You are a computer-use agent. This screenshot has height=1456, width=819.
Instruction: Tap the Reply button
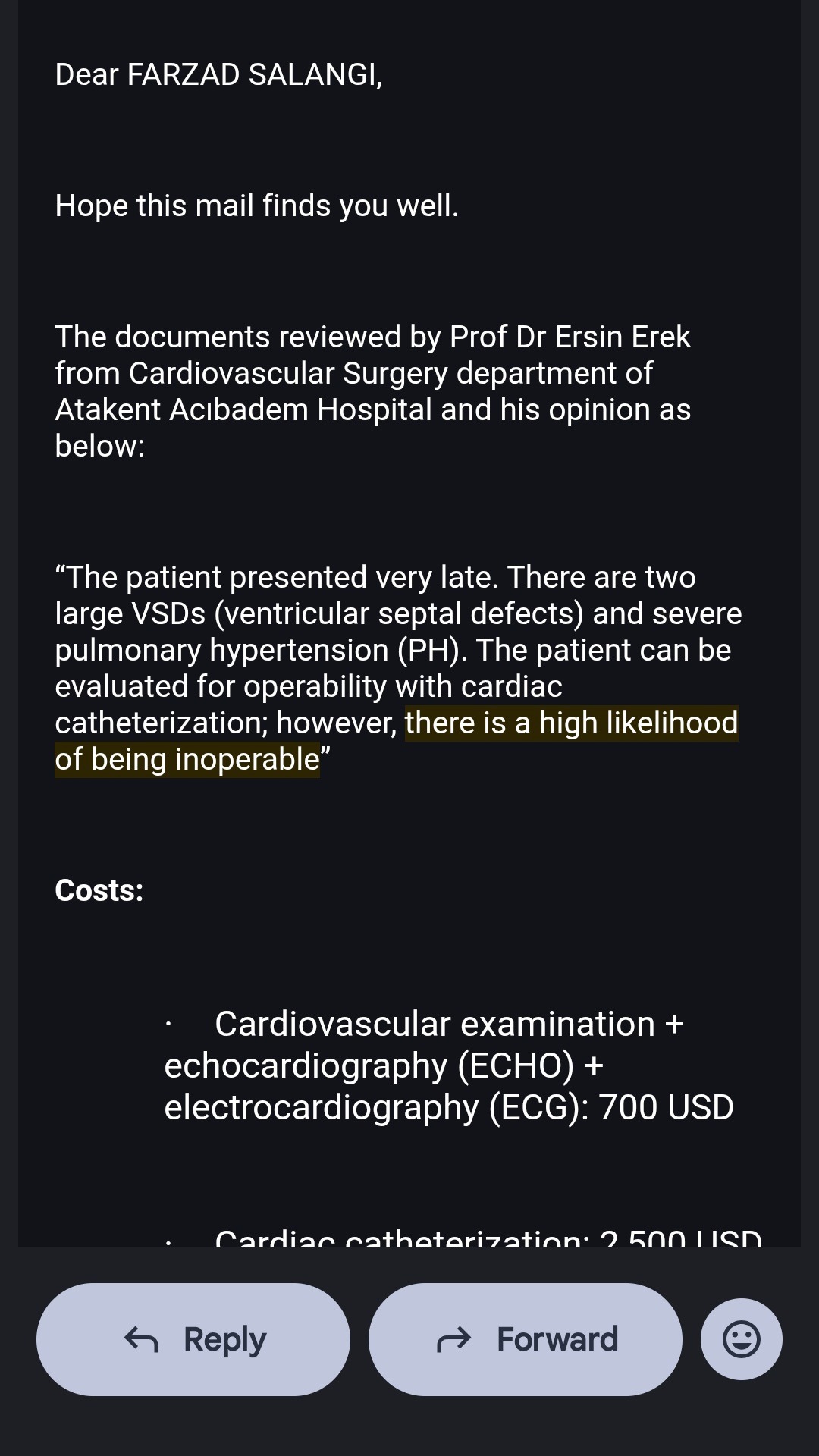193,1339
